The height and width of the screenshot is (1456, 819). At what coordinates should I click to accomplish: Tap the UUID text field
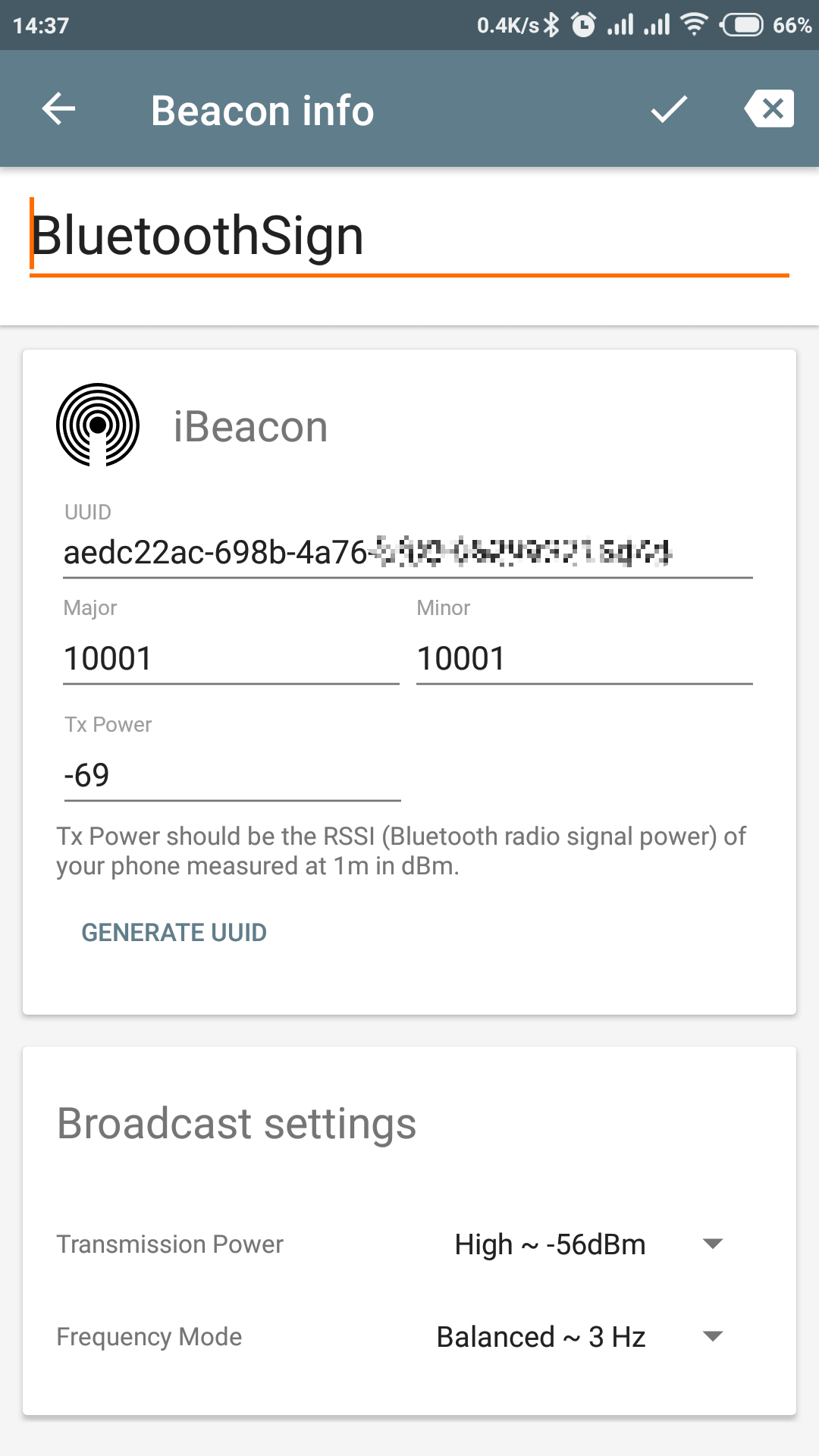click(407, 553)
